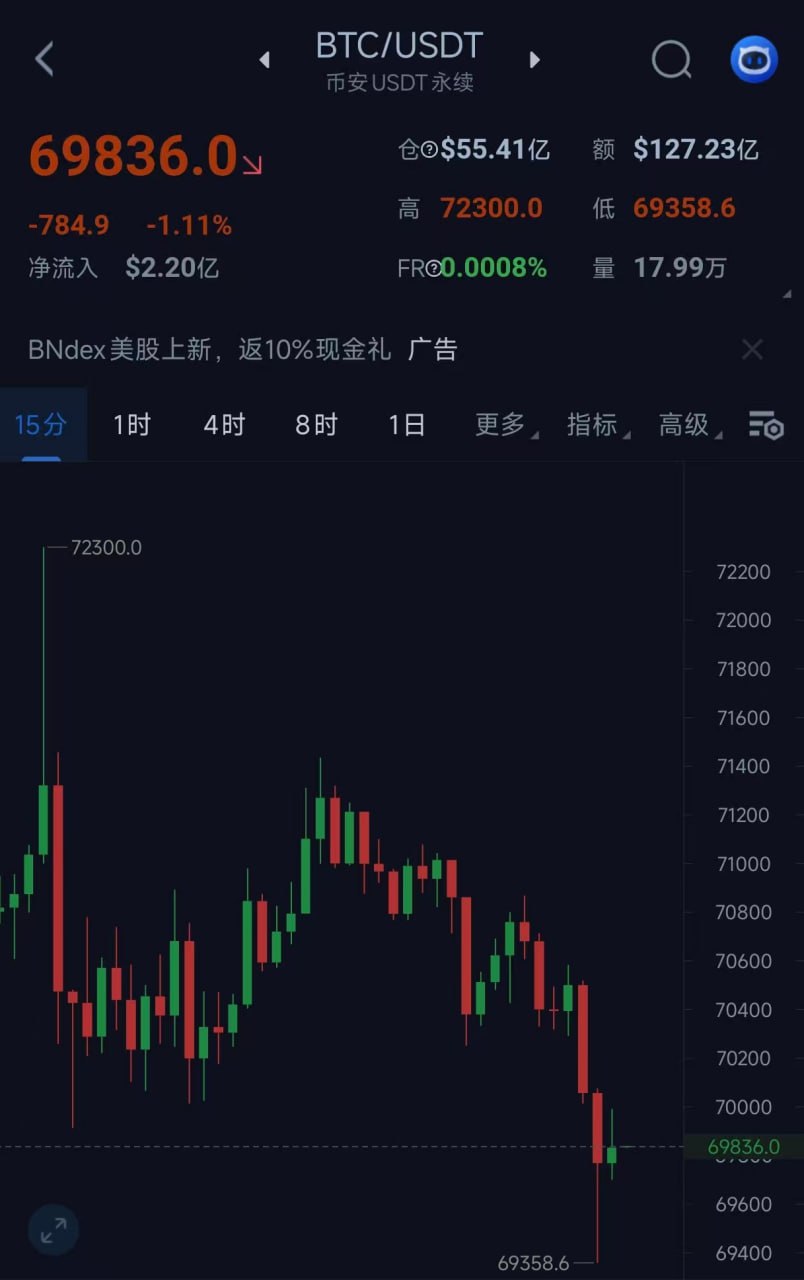This screenshot has height=1280, width=804.
Task: Switch chart to 1日 timeframe
Action: coord(407,425)
